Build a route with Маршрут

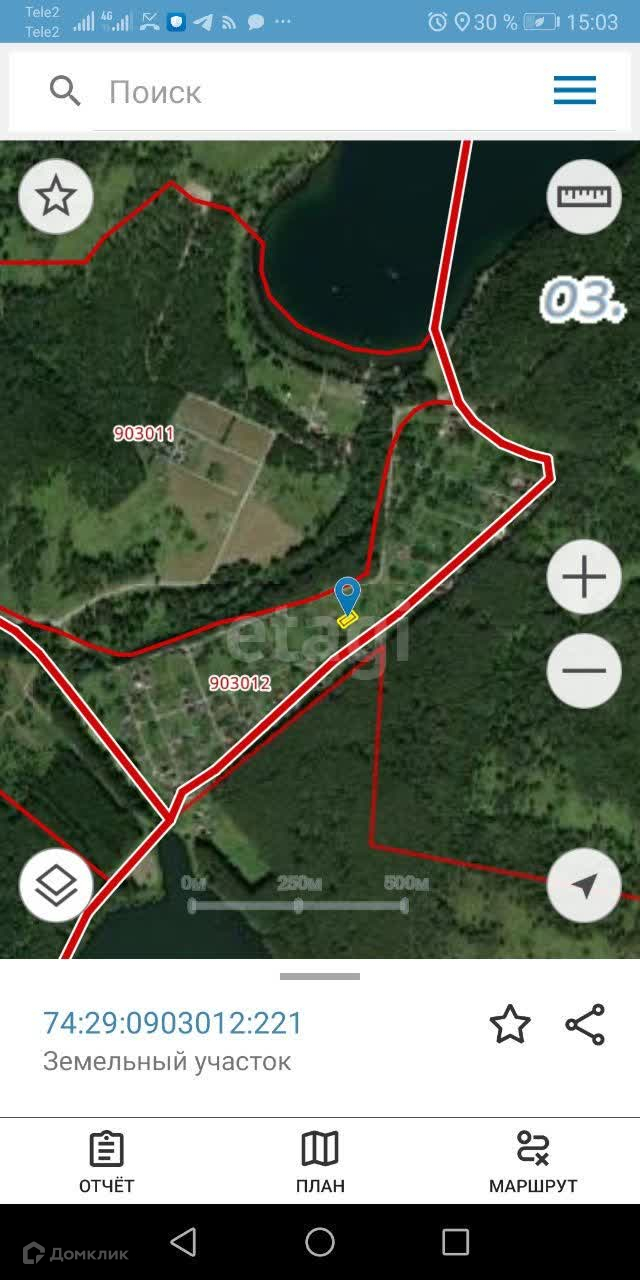[x=533, y=1162]
